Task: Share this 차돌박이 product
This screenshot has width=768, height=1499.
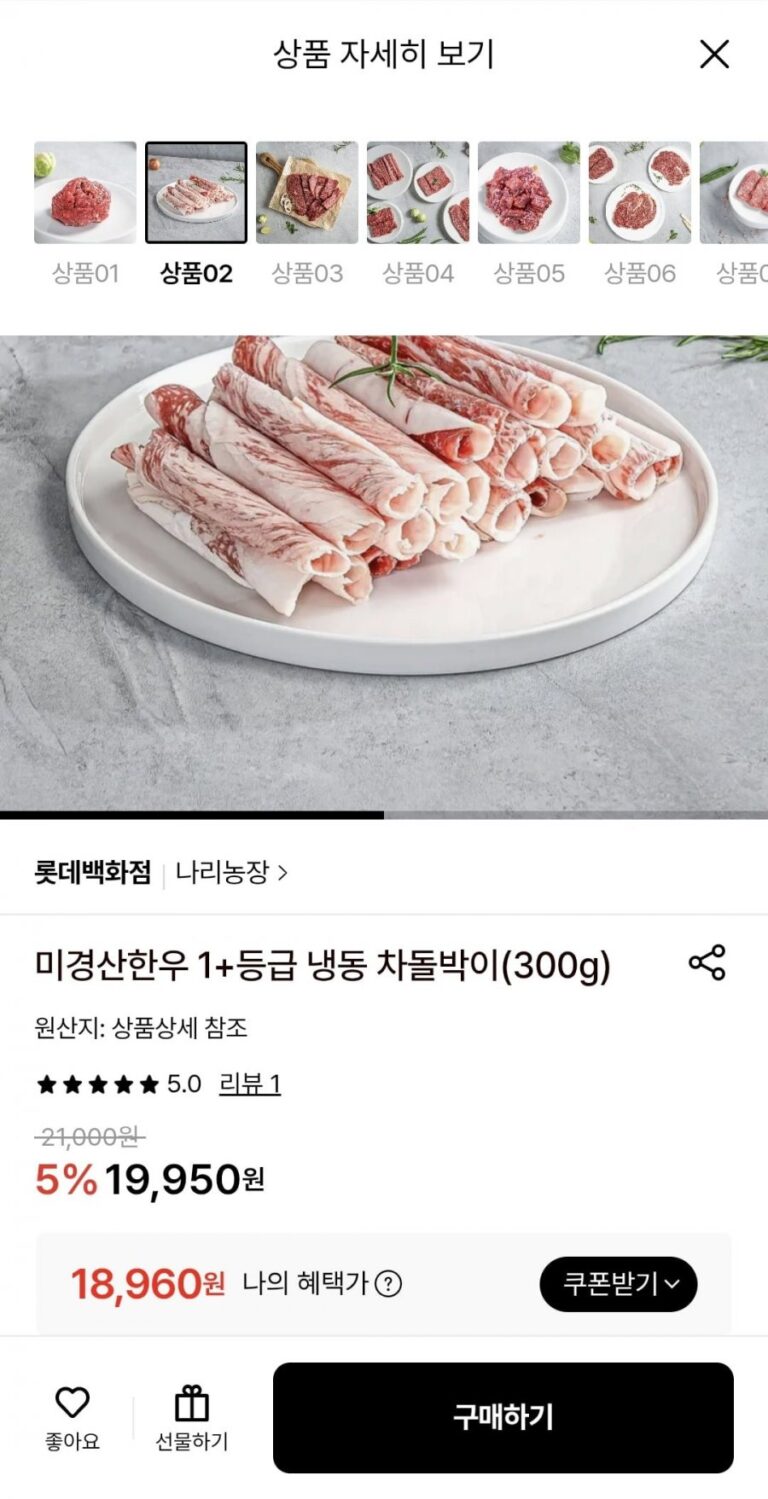Action: click(x=707, y=962)
